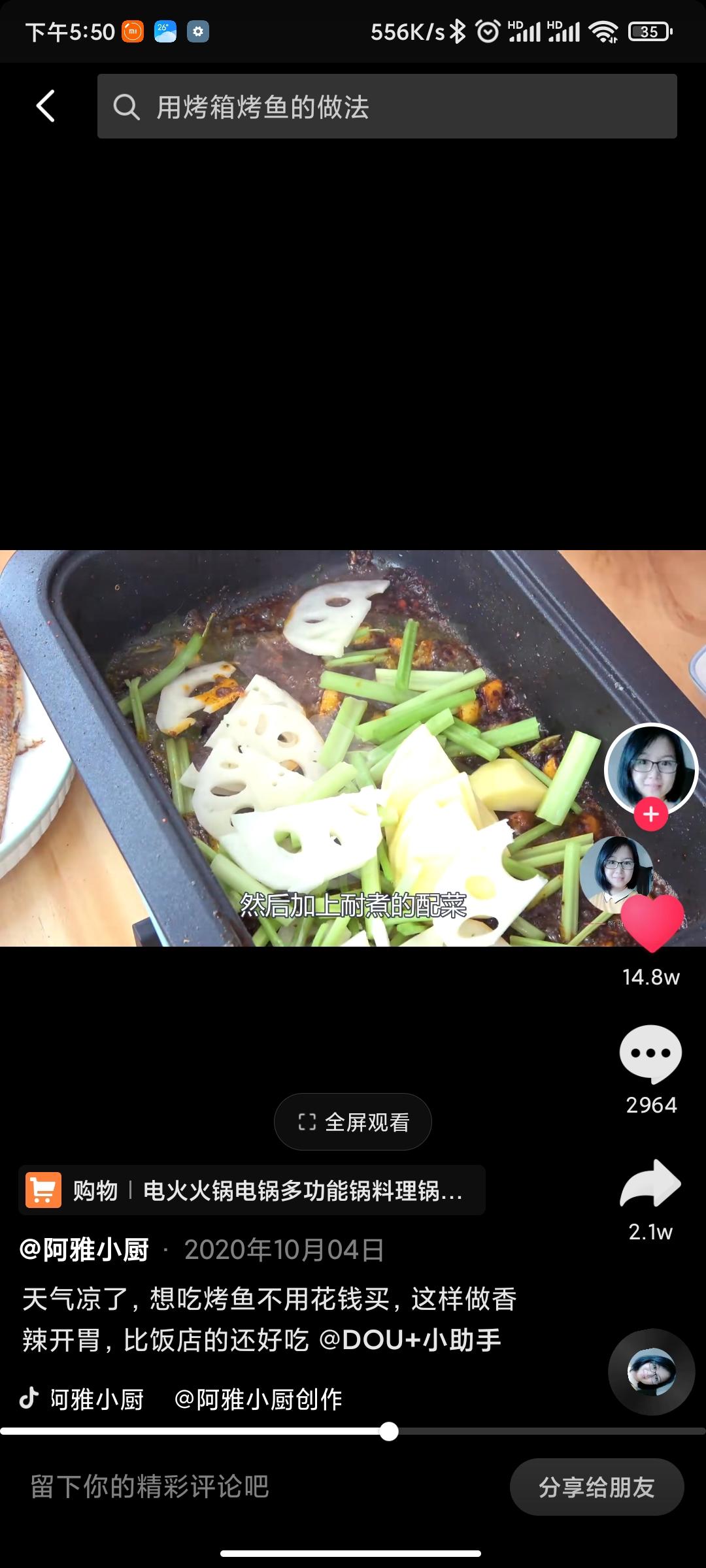
Task: Open the comments bubble icon
Action: (650, 1053)
